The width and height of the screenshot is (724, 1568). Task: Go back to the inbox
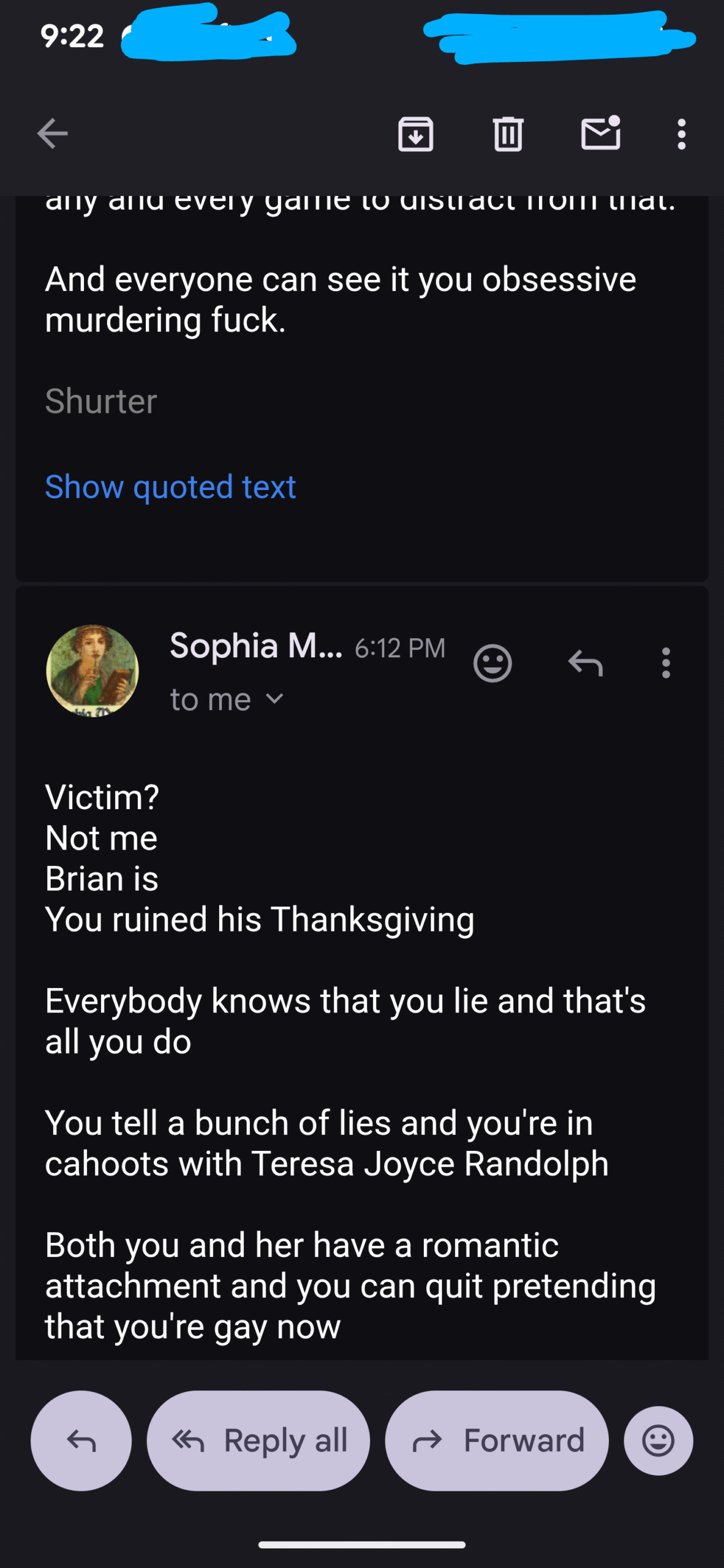(x=52, y=134)
